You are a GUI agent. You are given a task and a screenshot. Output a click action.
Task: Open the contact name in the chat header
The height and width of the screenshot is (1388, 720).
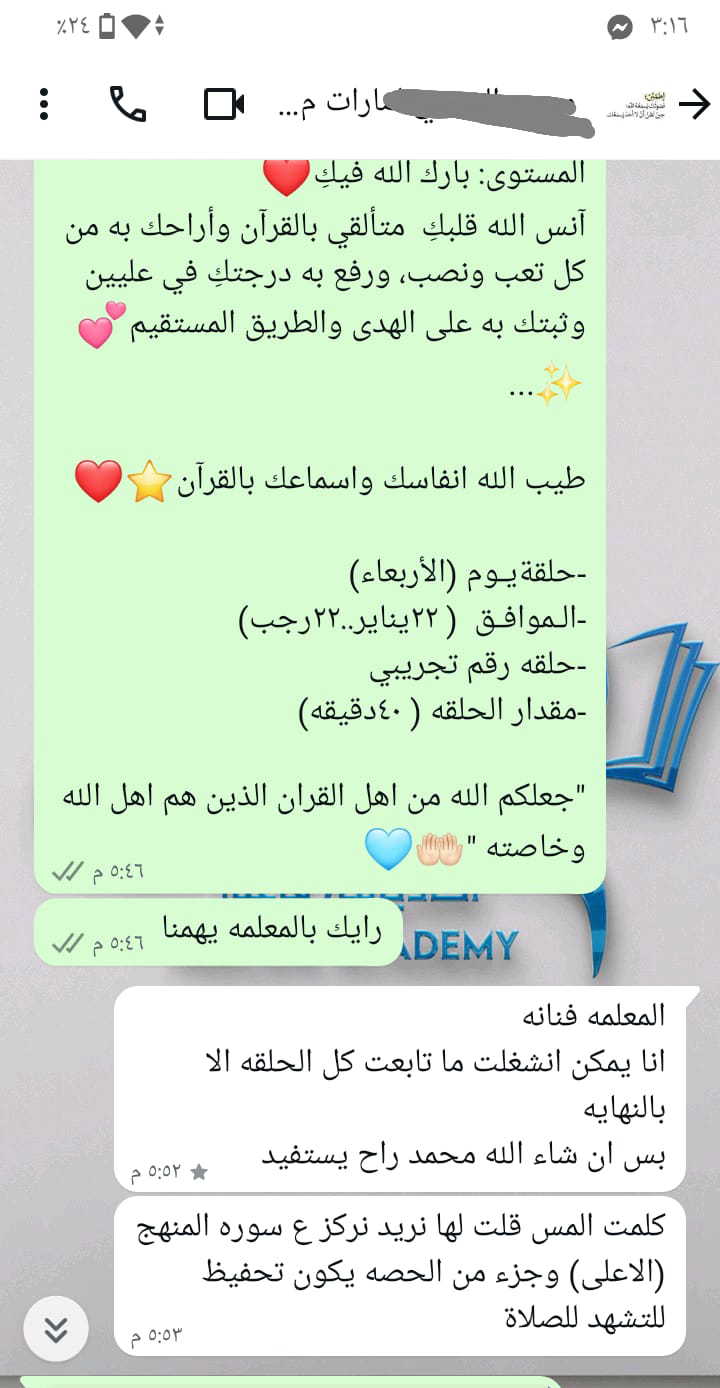[430, 103]
